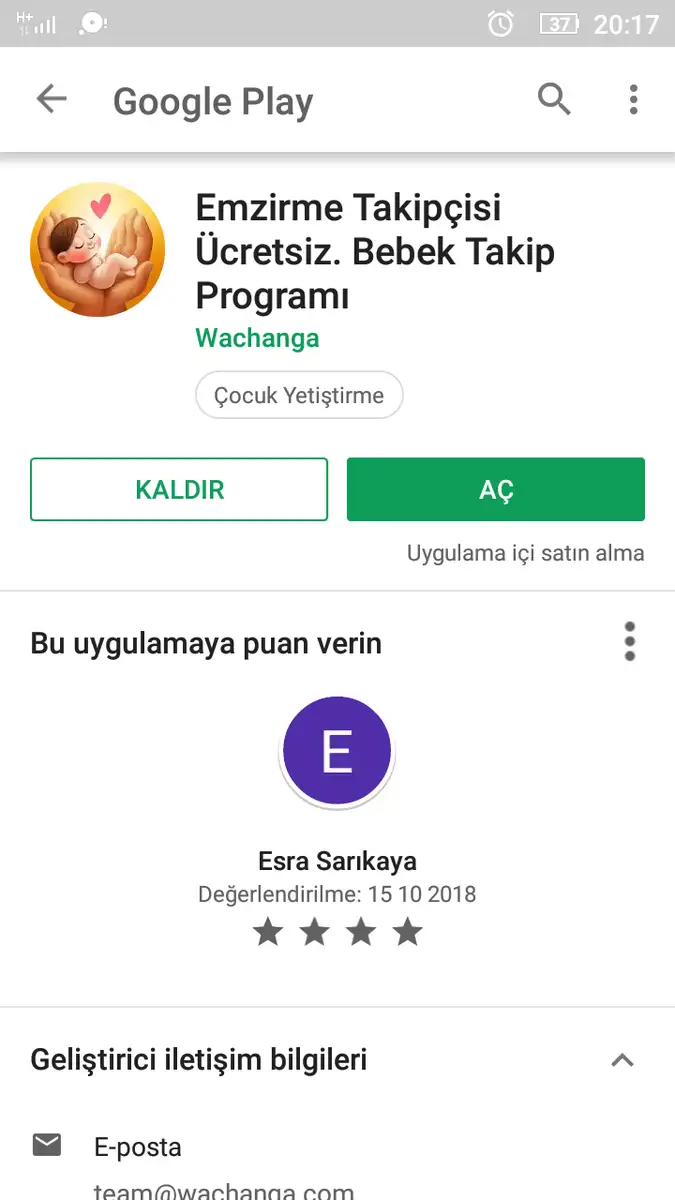Open Google Play search

(x=554, y=99)
